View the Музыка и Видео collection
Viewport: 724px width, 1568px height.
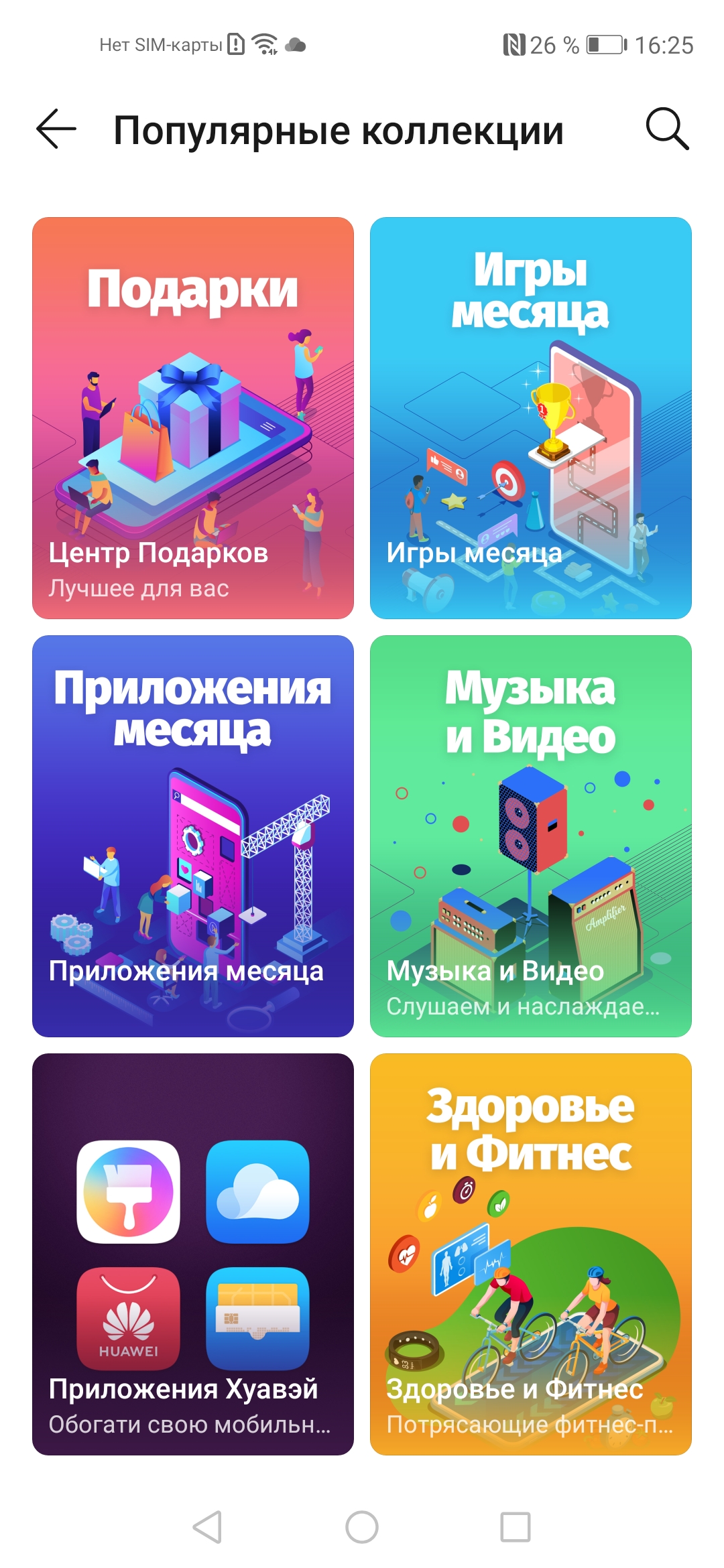pyautogui.click(x=531, y=836)
